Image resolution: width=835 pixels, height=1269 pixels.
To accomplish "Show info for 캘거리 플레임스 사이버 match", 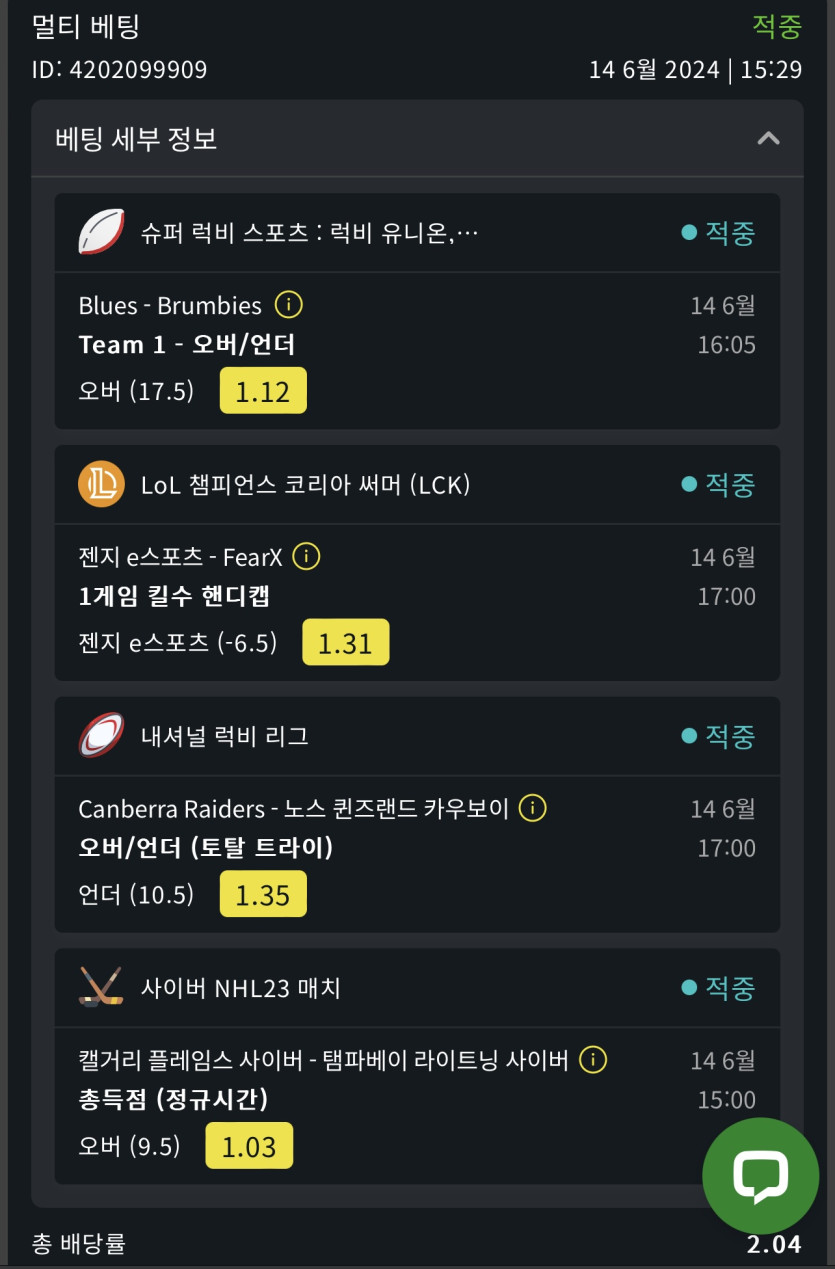I will pos(593,1060).
